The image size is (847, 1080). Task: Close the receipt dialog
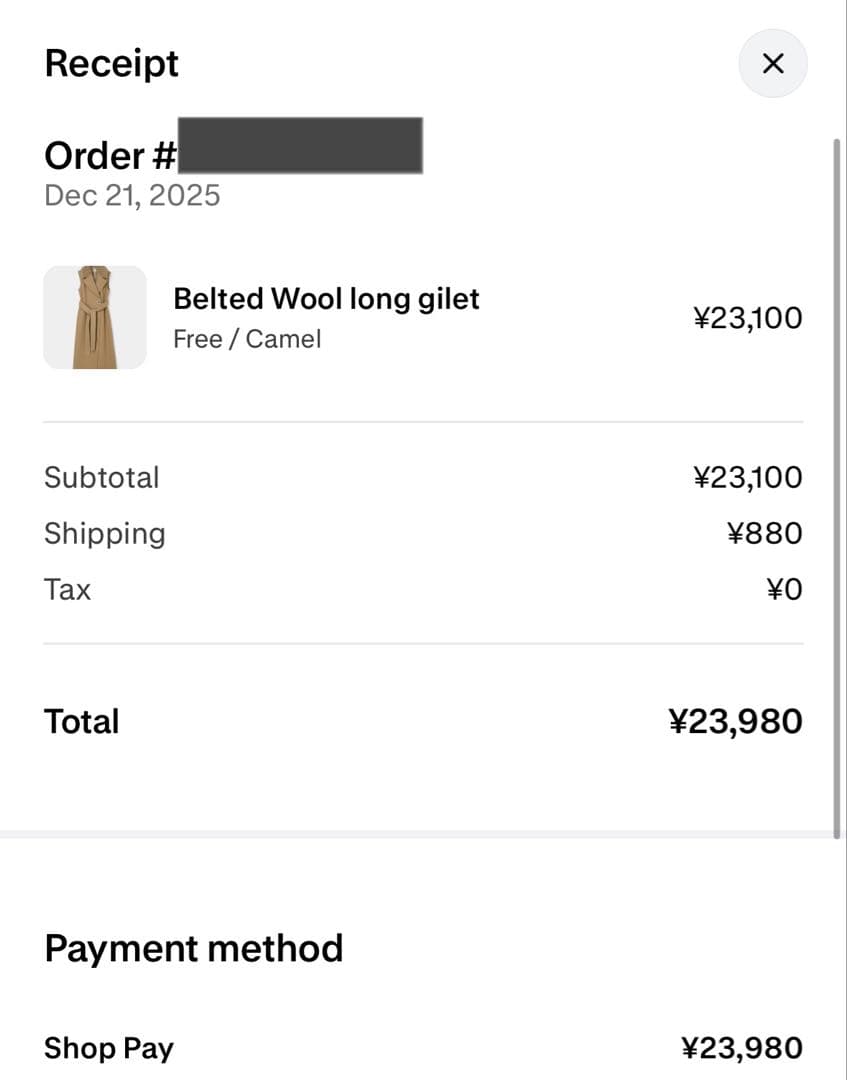(x=772, y=64)
